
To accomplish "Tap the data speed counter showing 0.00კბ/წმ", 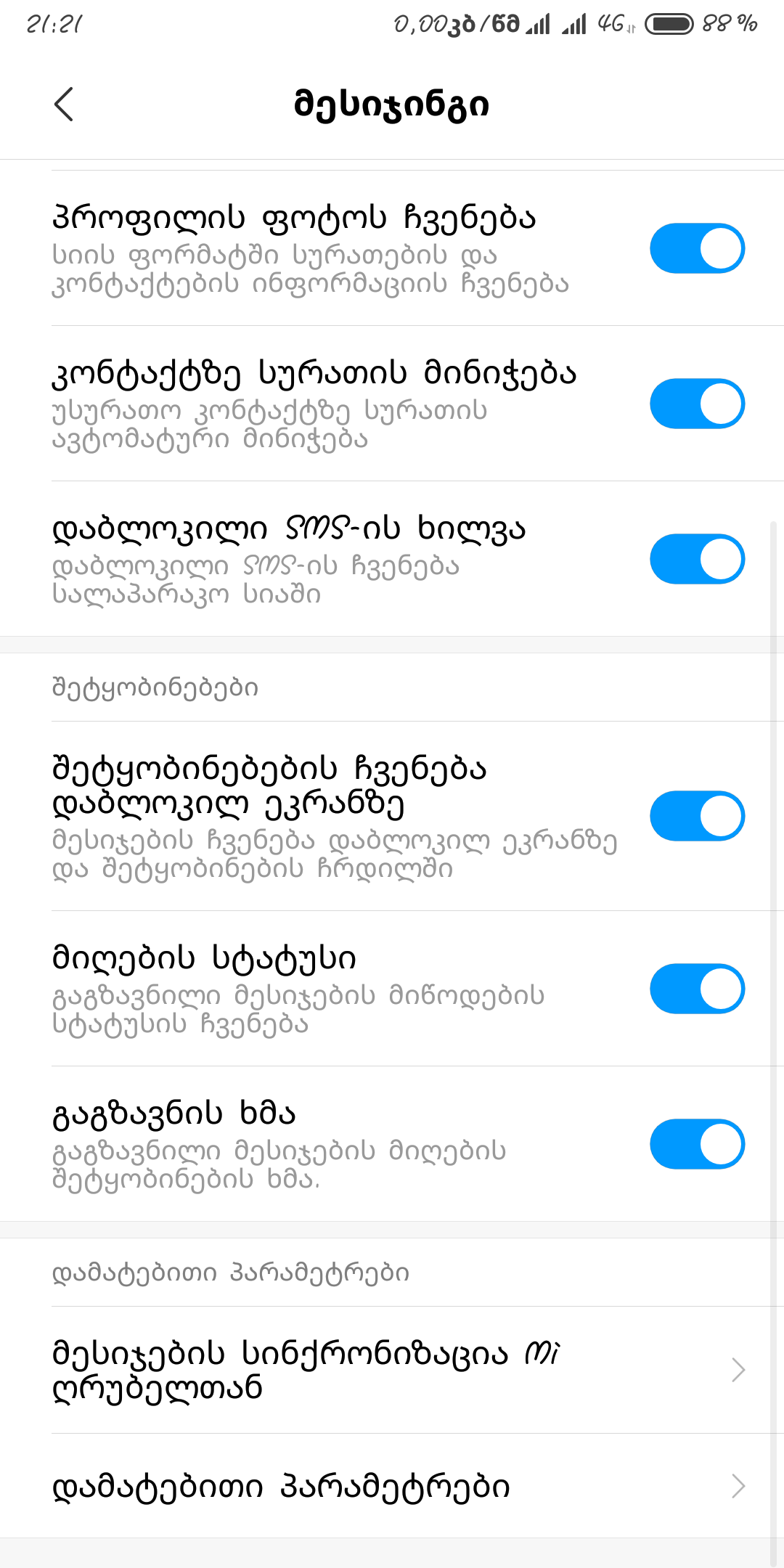I will [457, 22].
